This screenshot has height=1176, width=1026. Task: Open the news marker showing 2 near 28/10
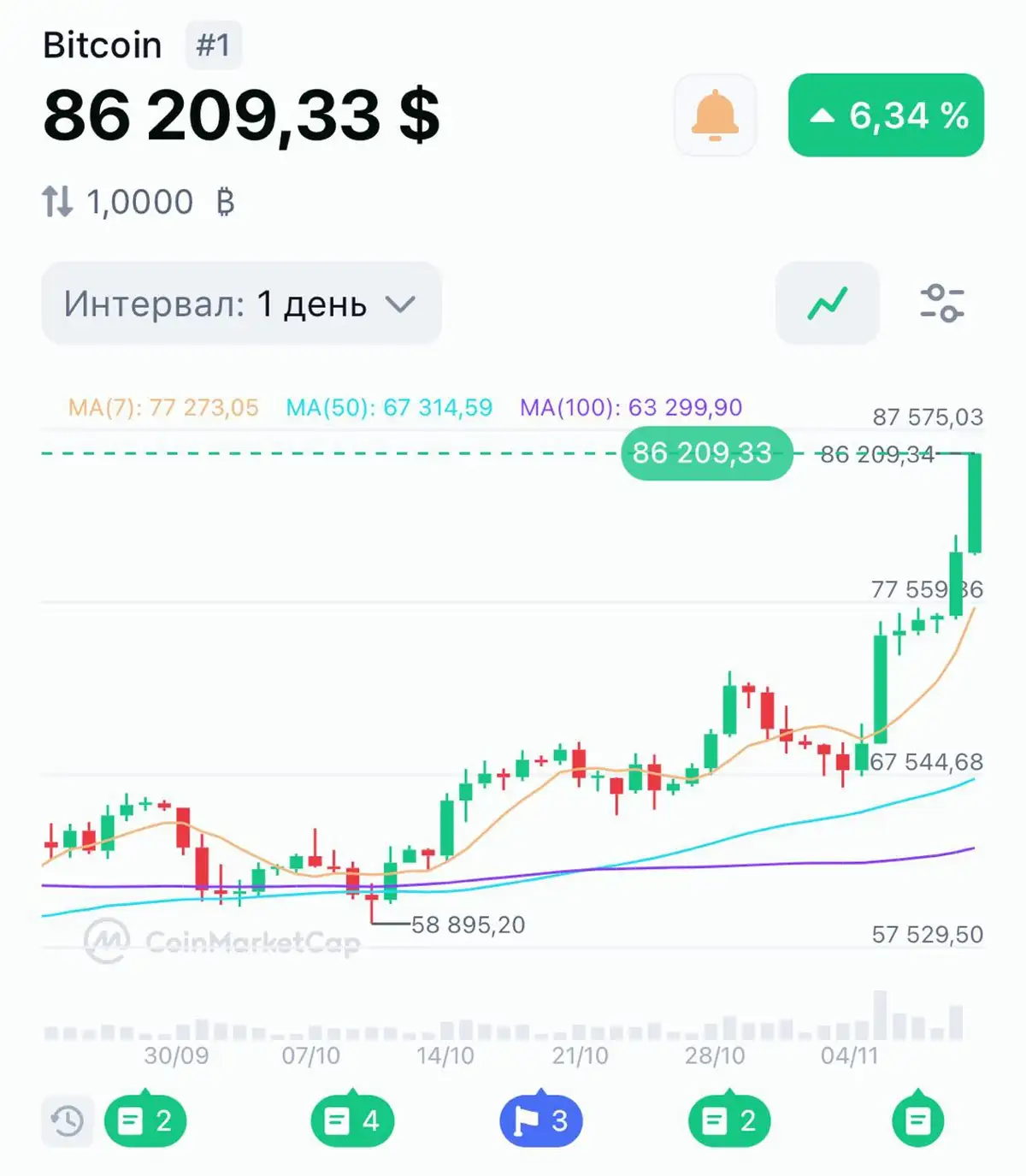729,1120
